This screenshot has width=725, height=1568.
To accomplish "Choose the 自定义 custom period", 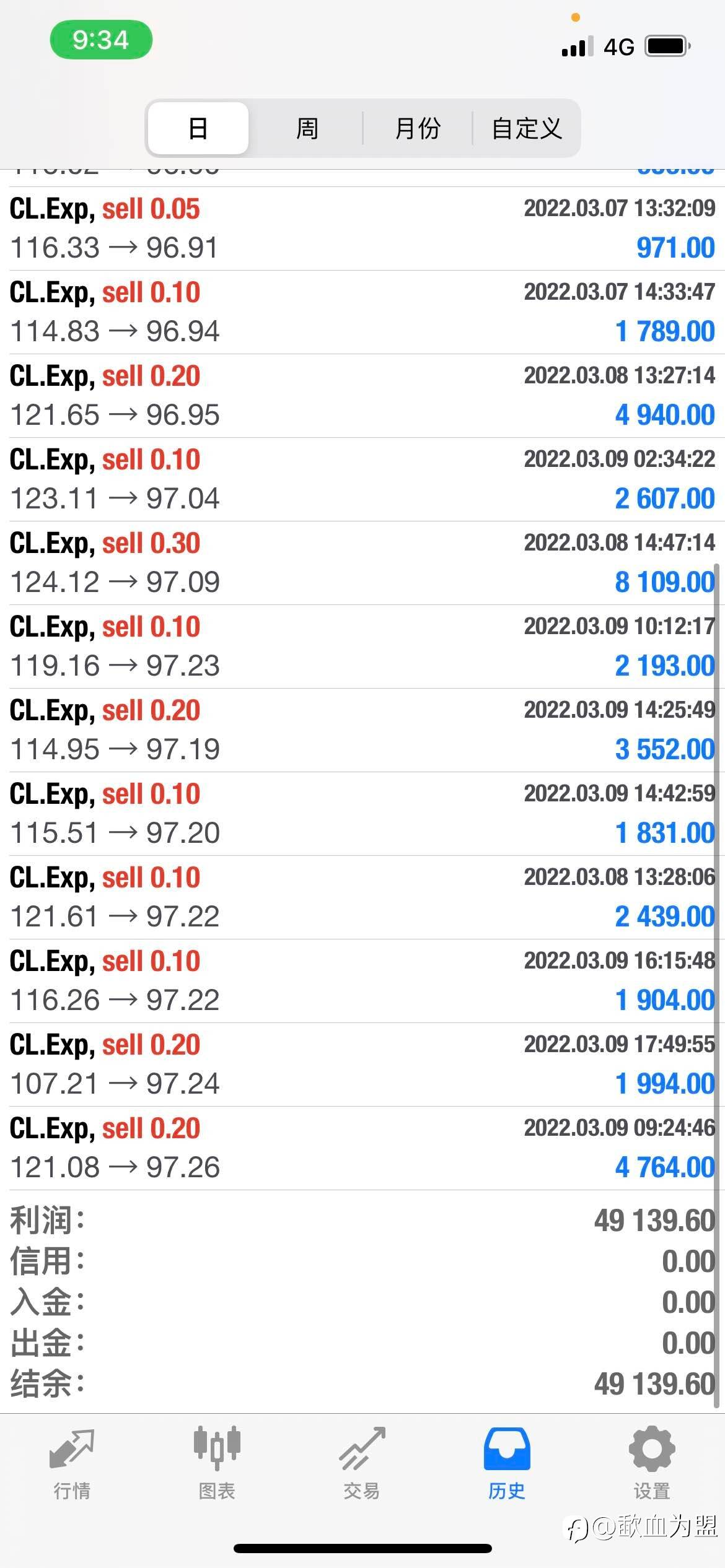I will [x=527, y=128].
